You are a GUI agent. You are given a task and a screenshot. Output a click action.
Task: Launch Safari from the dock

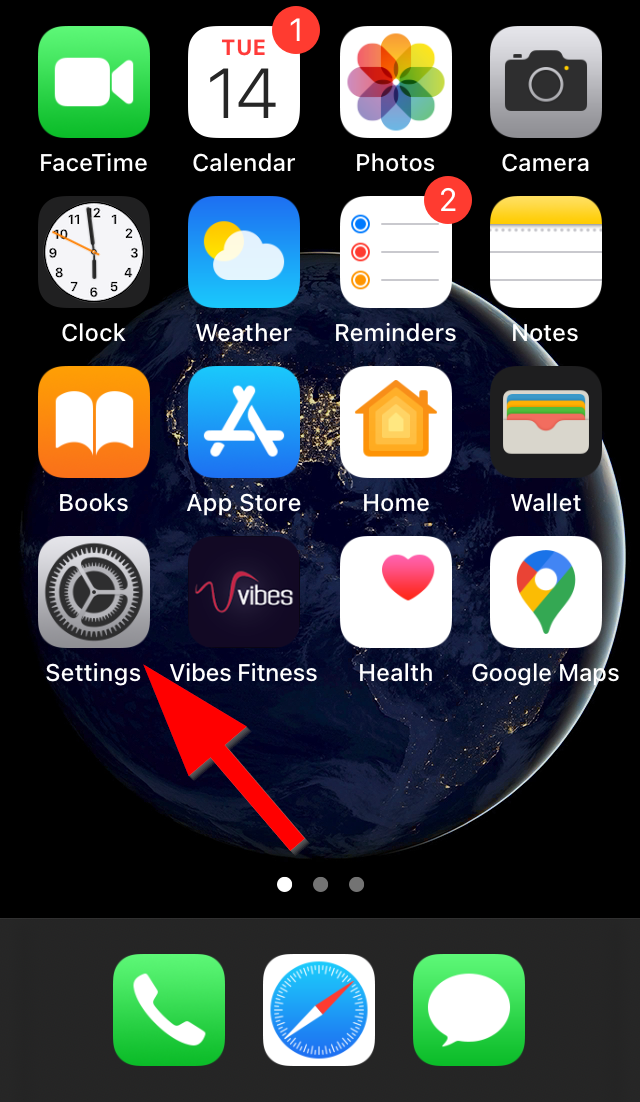[319, 1010]
